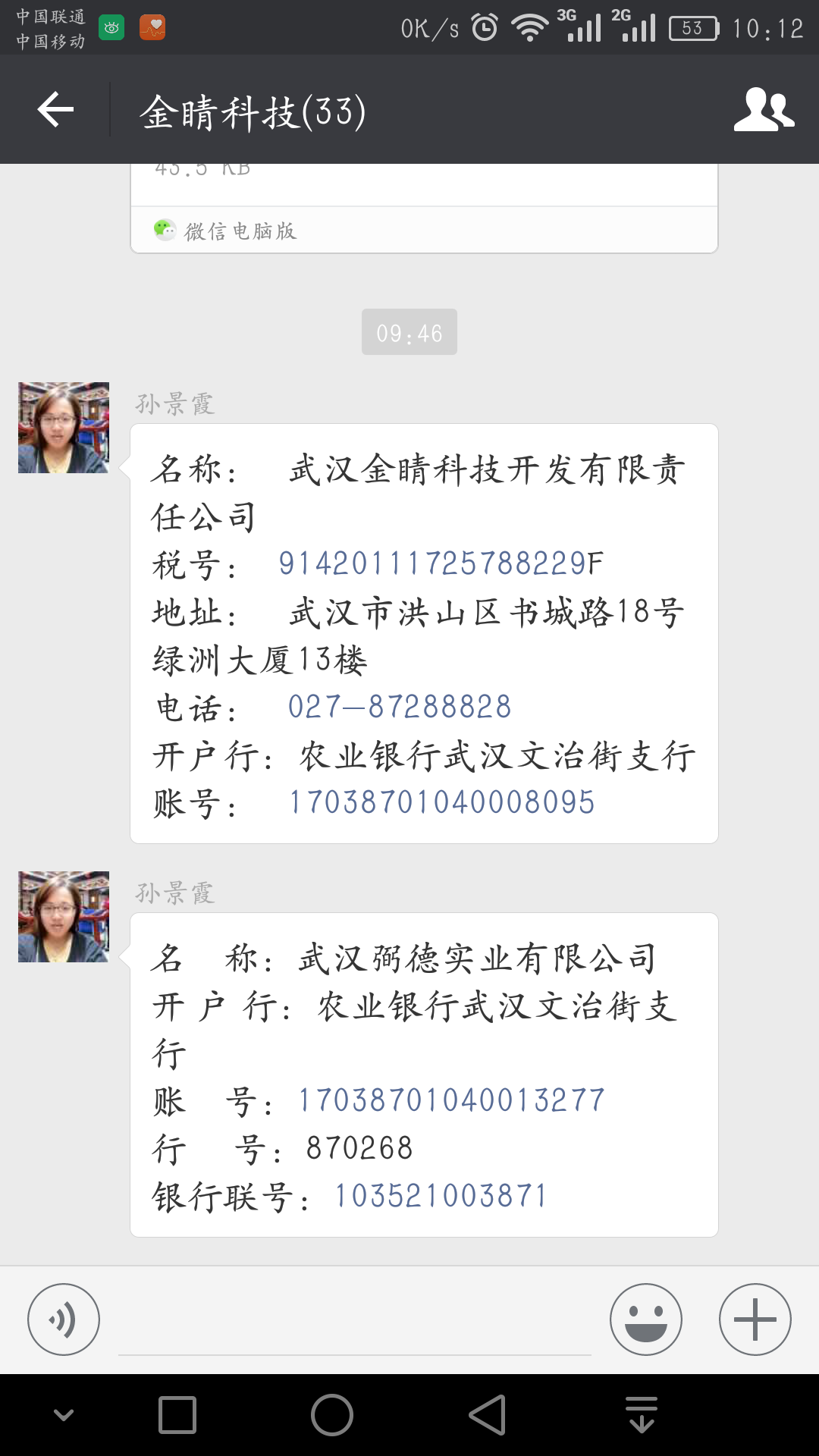819x1456 pixels.
Task: Open the plus attachment menu
Action: (755, 1319)
